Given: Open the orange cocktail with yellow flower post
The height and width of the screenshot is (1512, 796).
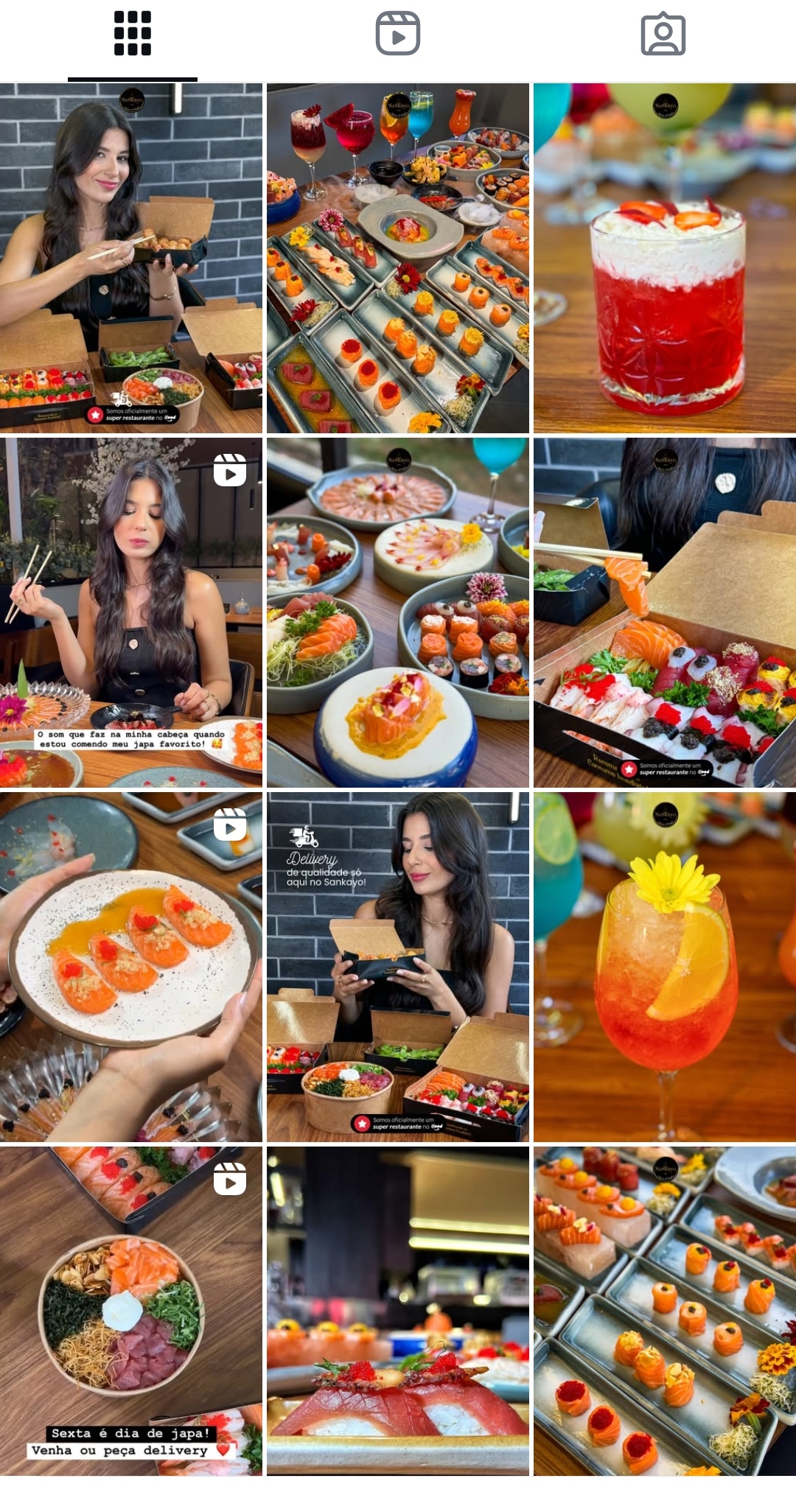Looking at the screenshot, I should coord(664,967).
